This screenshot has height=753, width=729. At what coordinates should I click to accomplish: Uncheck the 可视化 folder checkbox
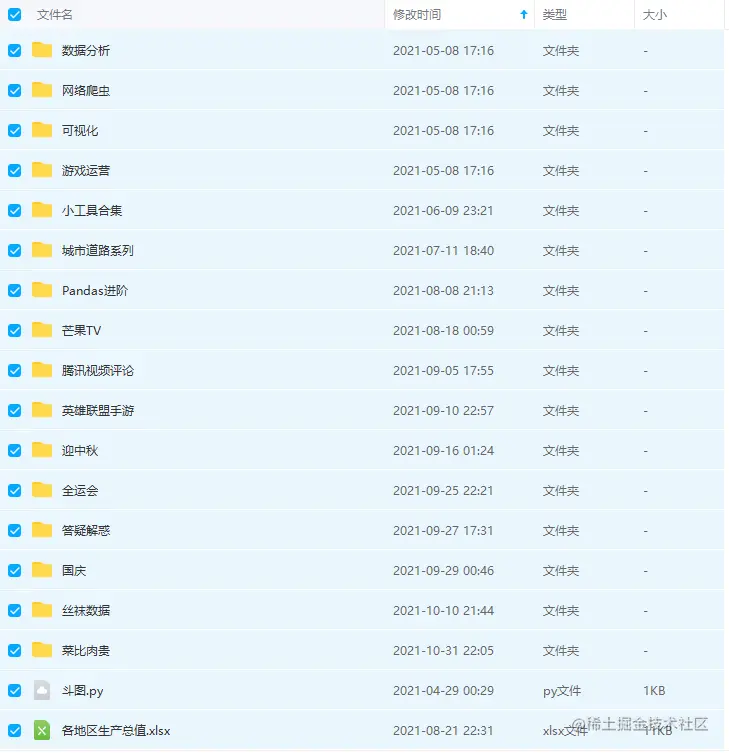click(x=14, y=131)
